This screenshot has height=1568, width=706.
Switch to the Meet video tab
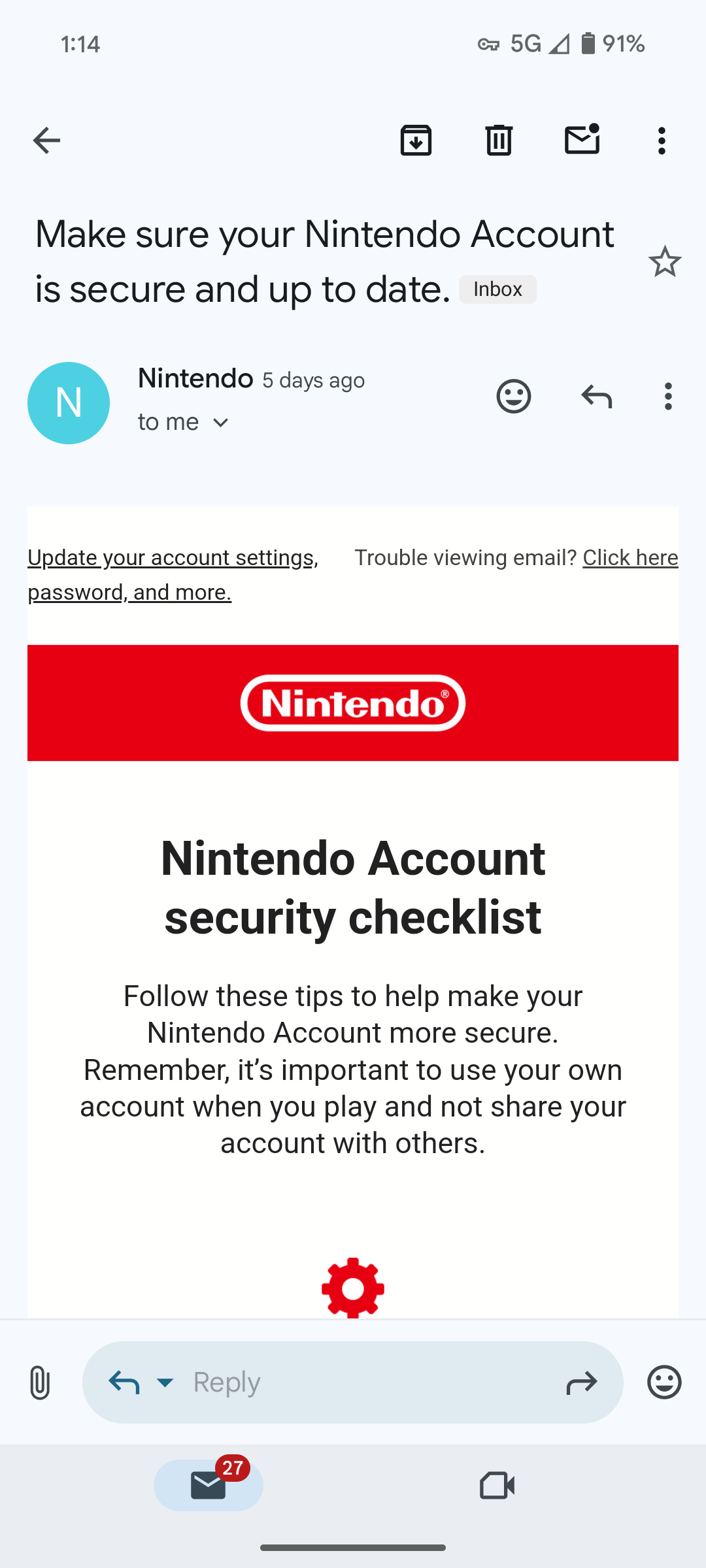[497, 1486]
